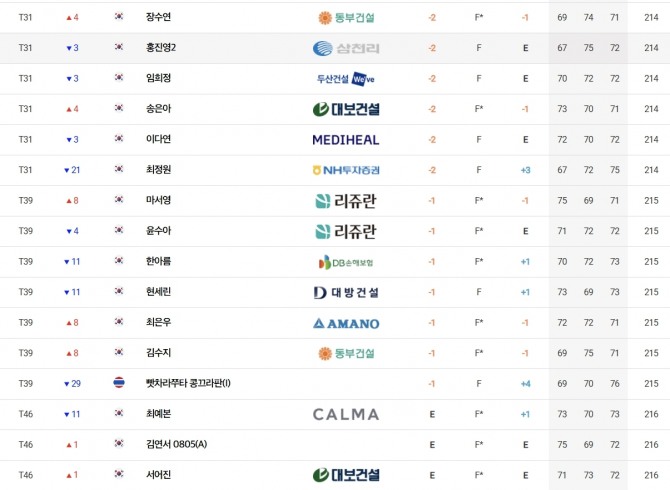Select 김연서 0805(A) in the leaderboard
This screenshot has width=670, height=490.
click(178, 445)
